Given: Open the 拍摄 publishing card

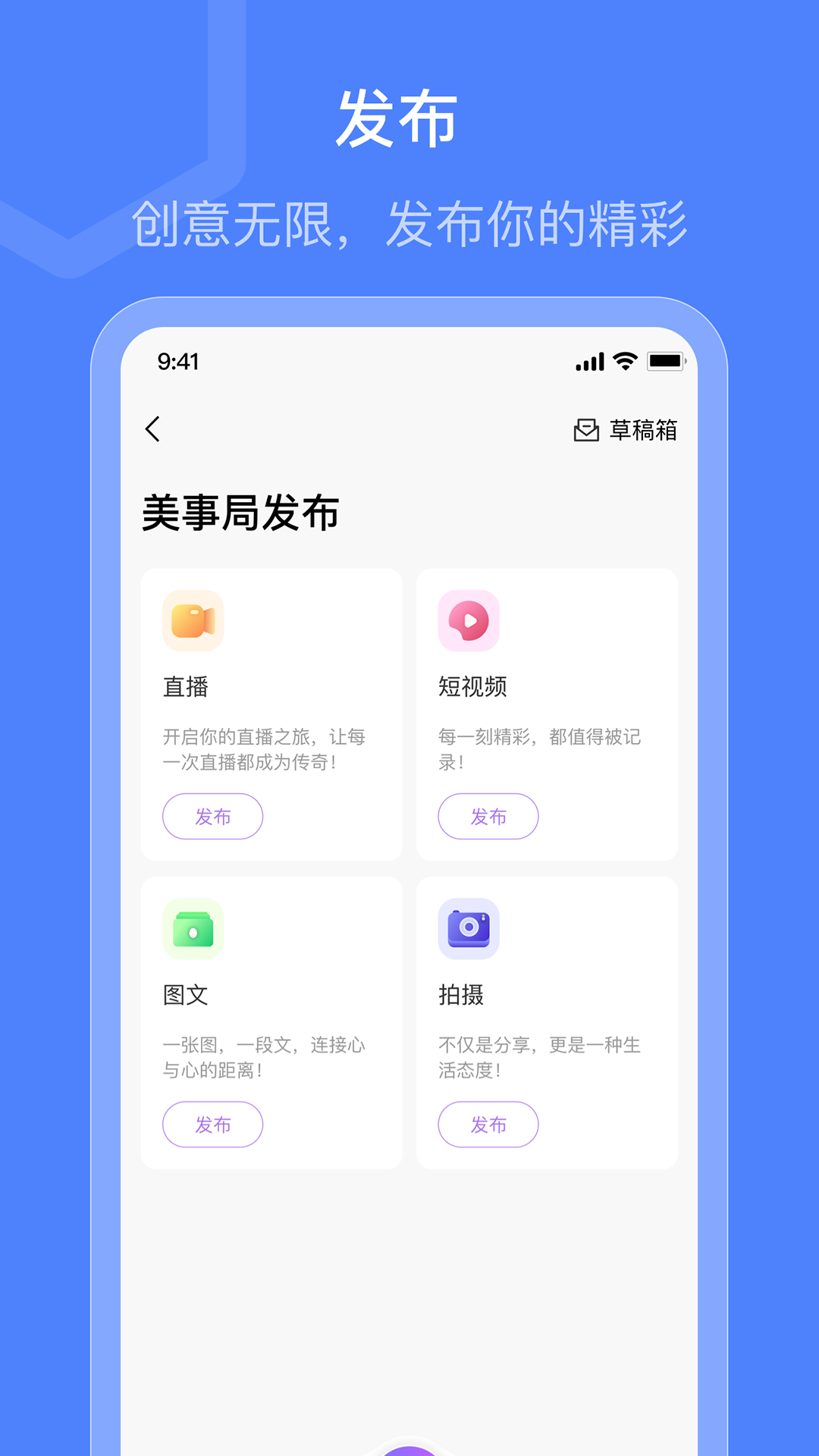Looking at the screenshot, I should 548,1020.
